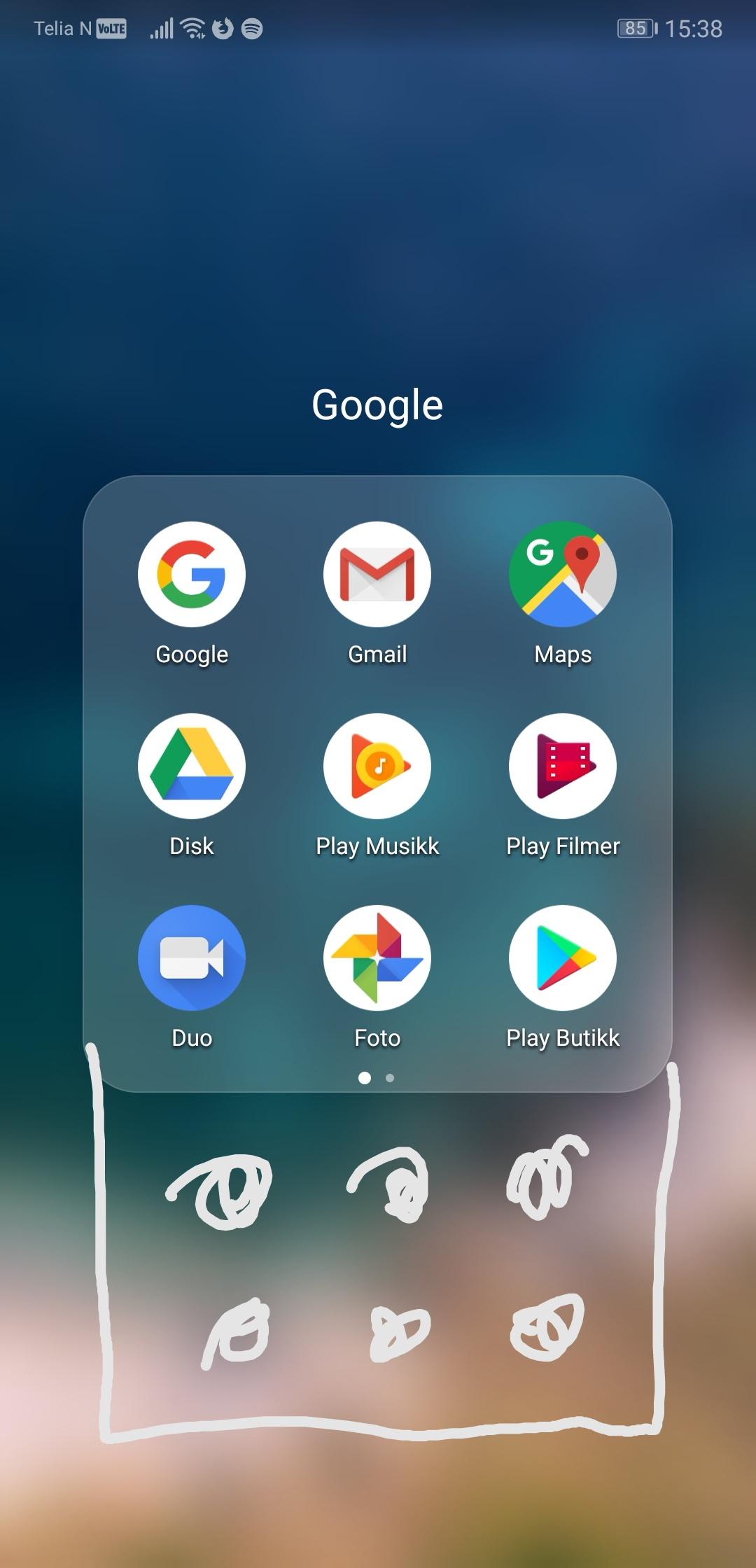Tap the active first page dot
Viewport: 756px width, 1568px height.
tap(365, 1079)
